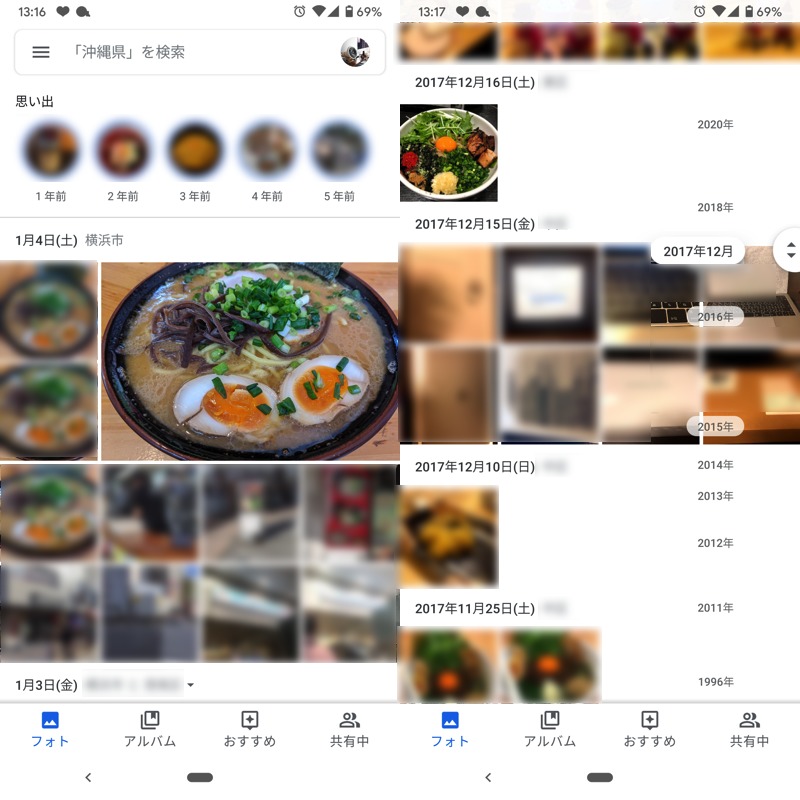This screenshot has height=800, width=800.
Task: View the 2年前 memory
Action: (123, 150)
